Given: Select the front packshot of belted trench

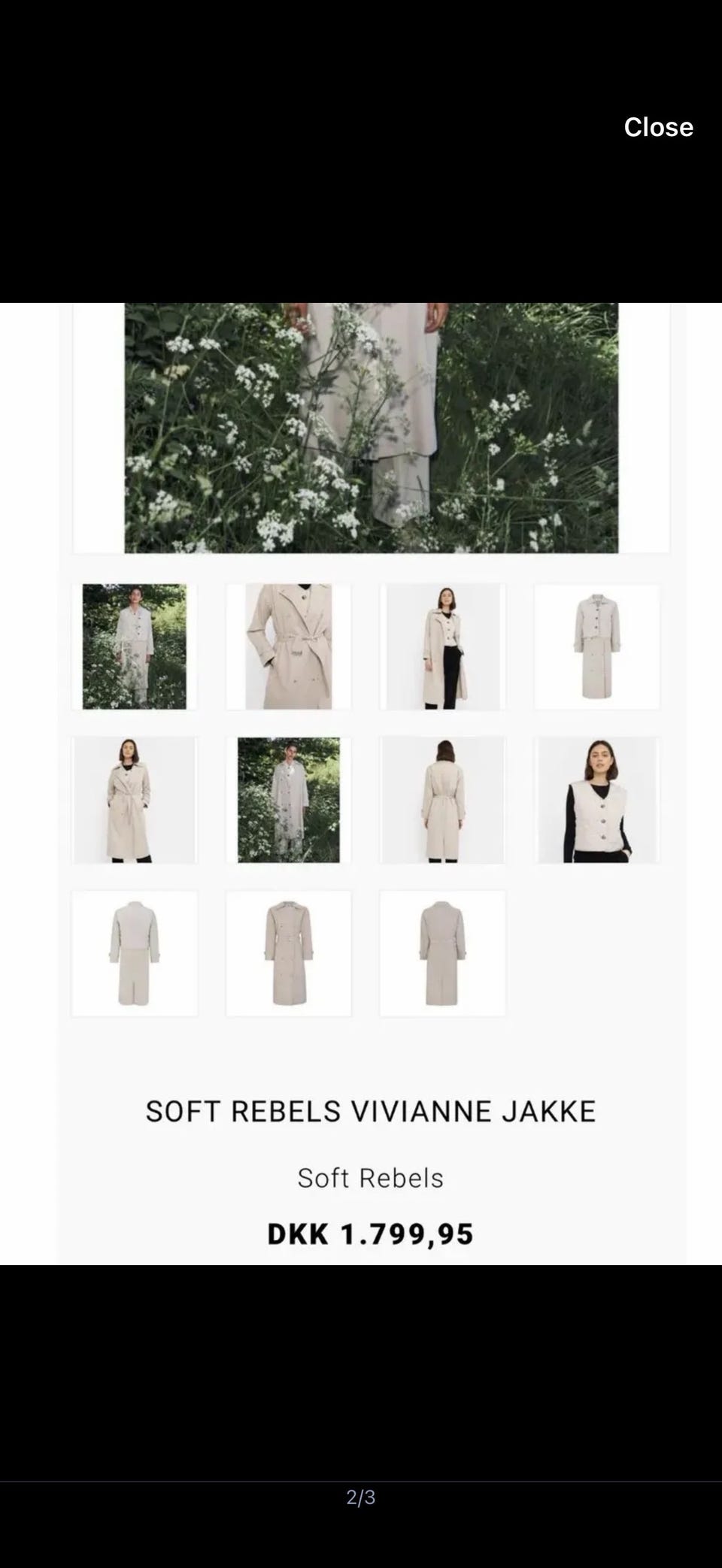Looking at the screenshot, I should (x=288, y=952).
